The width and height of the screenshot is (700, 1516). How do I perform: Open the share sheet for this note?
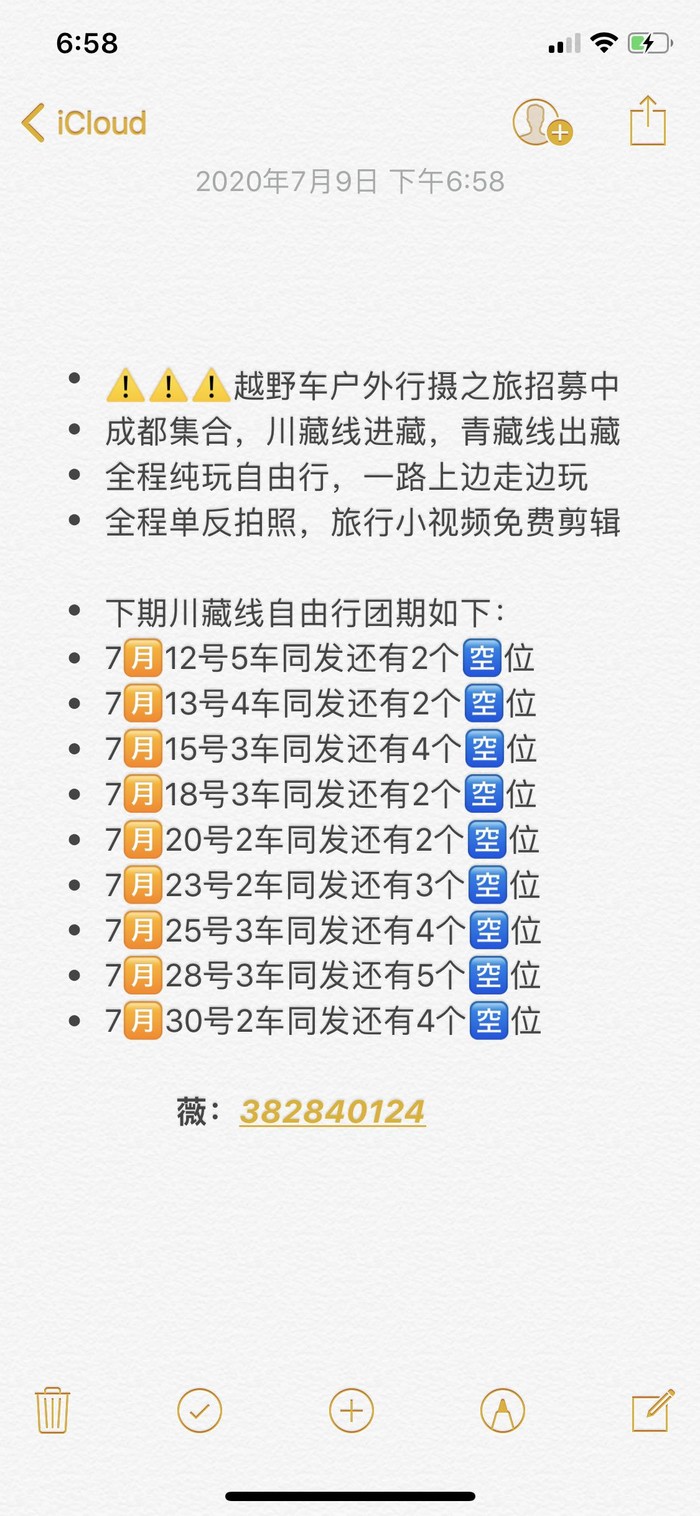pyautogui.click(x=648, y=121)
